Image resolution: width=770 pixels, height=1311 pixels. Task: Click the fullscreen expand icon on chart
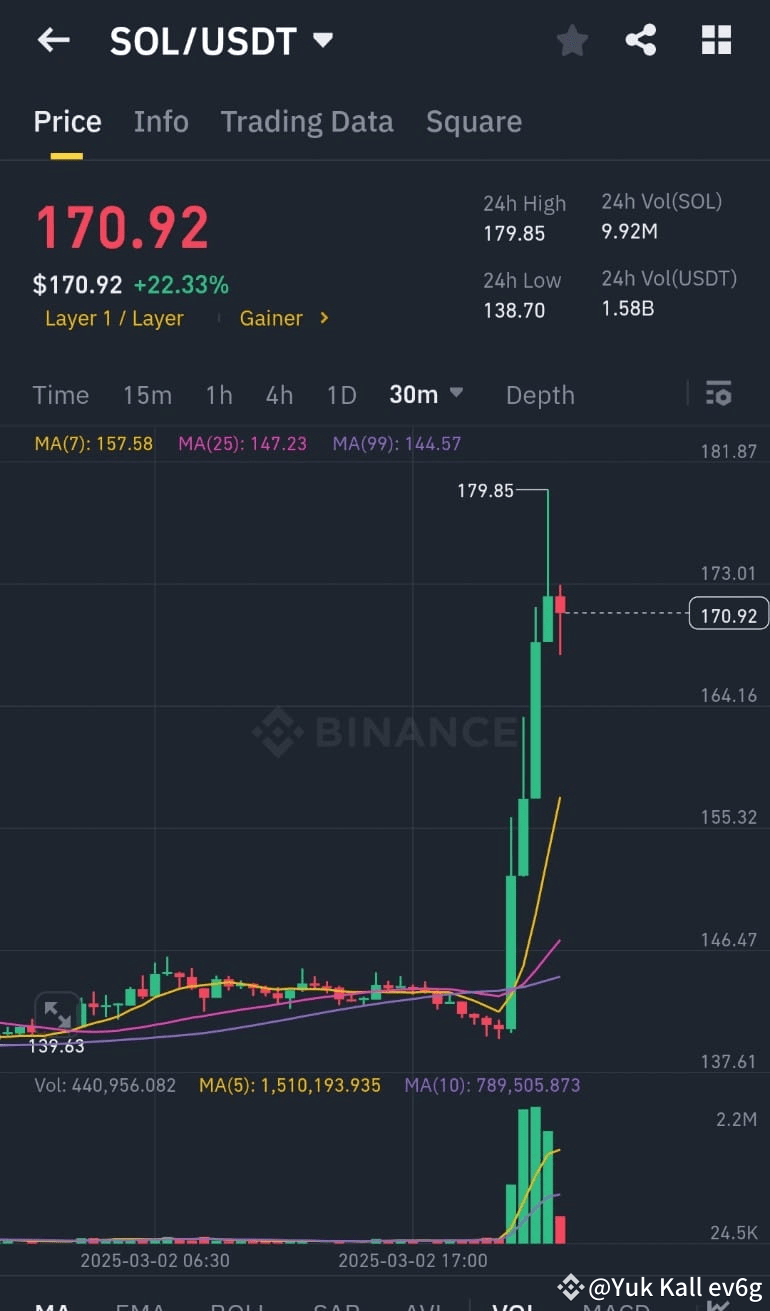point(57,1013)
